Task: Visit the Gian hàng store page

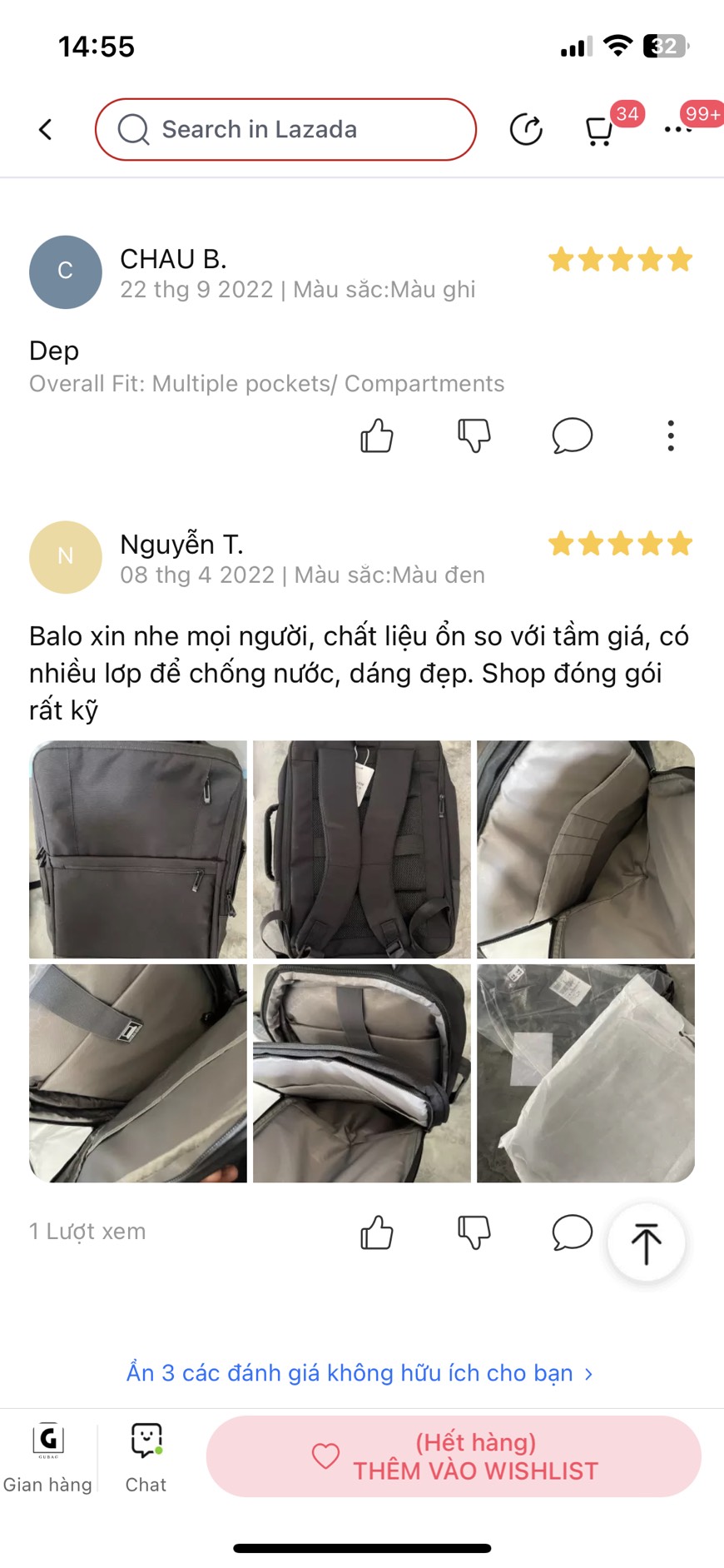Action: 48,1457
